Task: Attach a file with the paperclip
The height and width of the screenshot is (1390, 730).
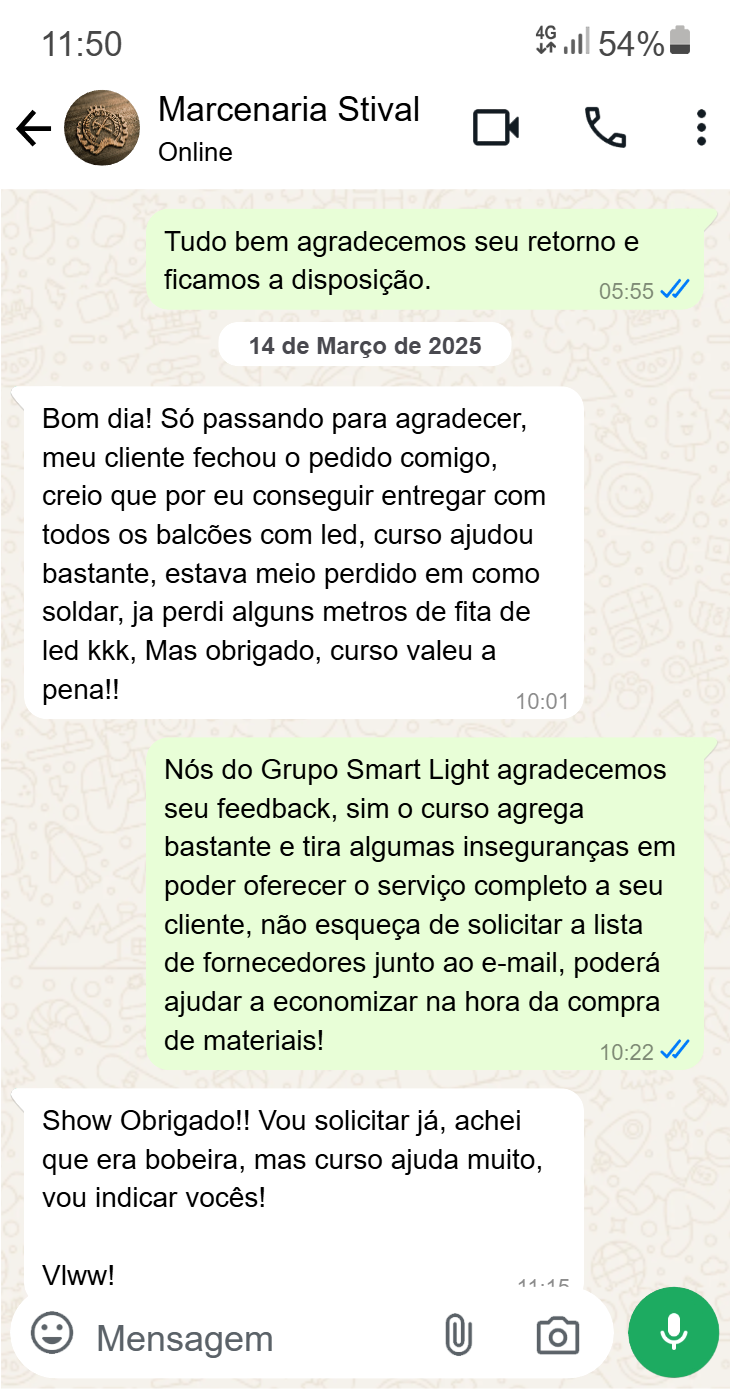Action: point(457,1335)
